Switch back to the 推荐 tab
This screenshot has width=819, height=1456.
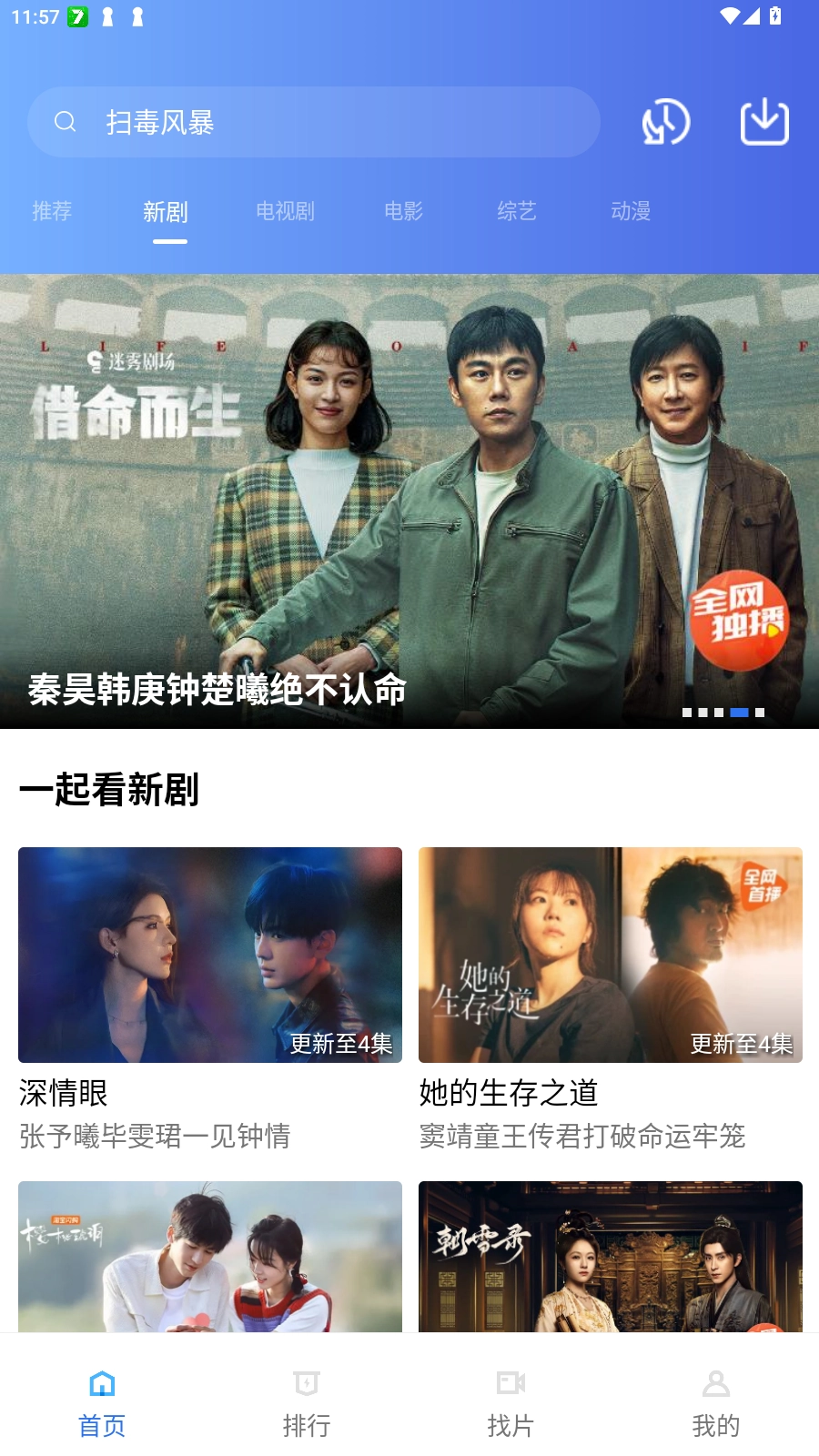point(51,212)
